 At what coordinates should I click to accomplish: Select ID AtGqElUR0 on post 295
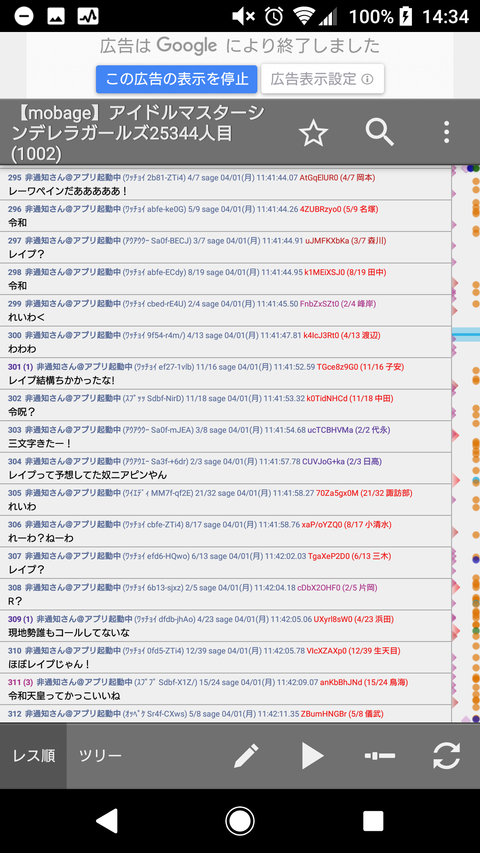point(319,177)
